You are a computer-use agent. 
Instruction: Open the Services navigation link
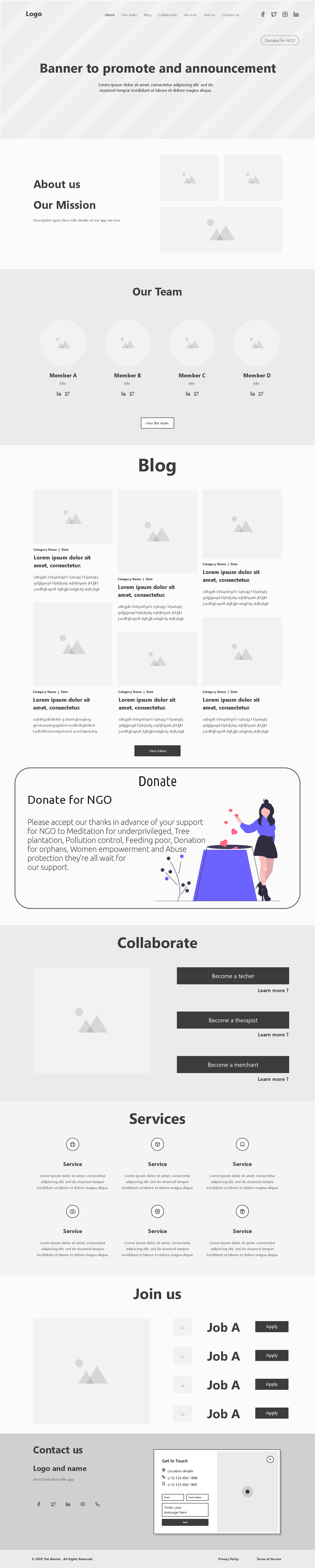click(x=190, y=15)
